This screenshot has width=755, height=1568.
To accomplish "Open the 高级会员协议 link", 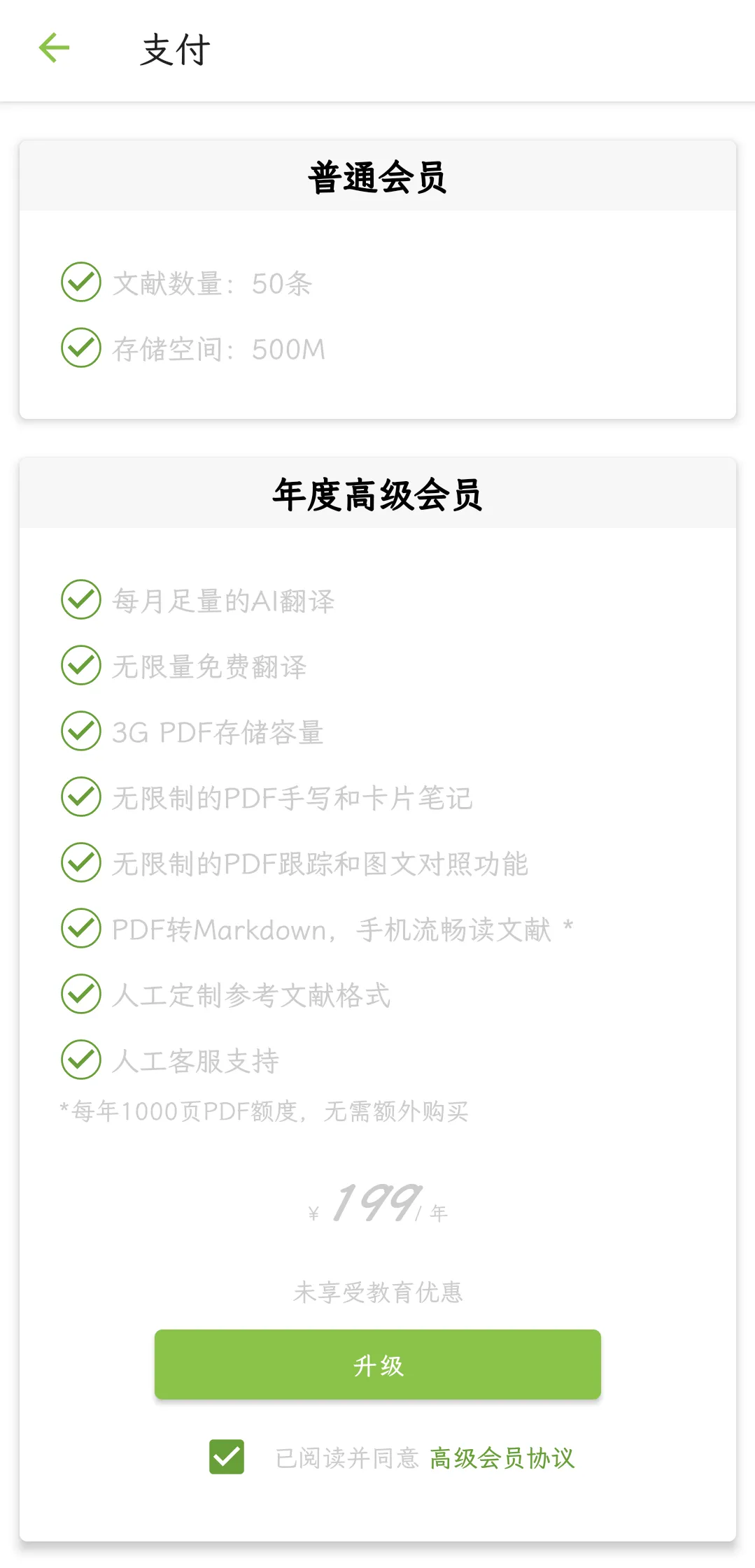I will pos(502,1458).
